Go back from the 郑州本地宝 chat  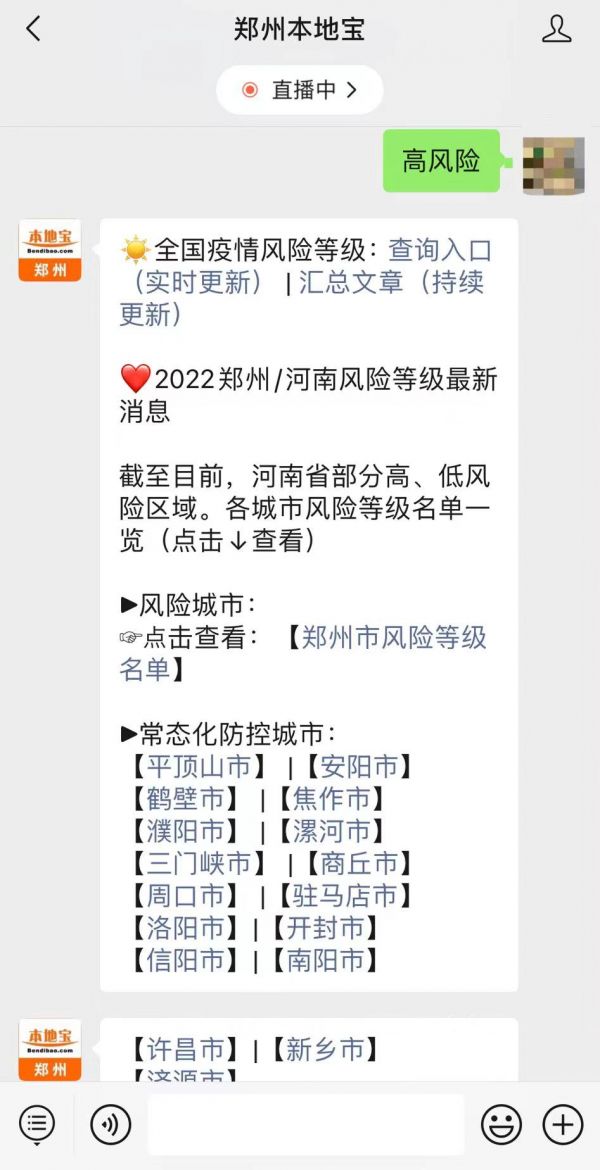point(33,29)
